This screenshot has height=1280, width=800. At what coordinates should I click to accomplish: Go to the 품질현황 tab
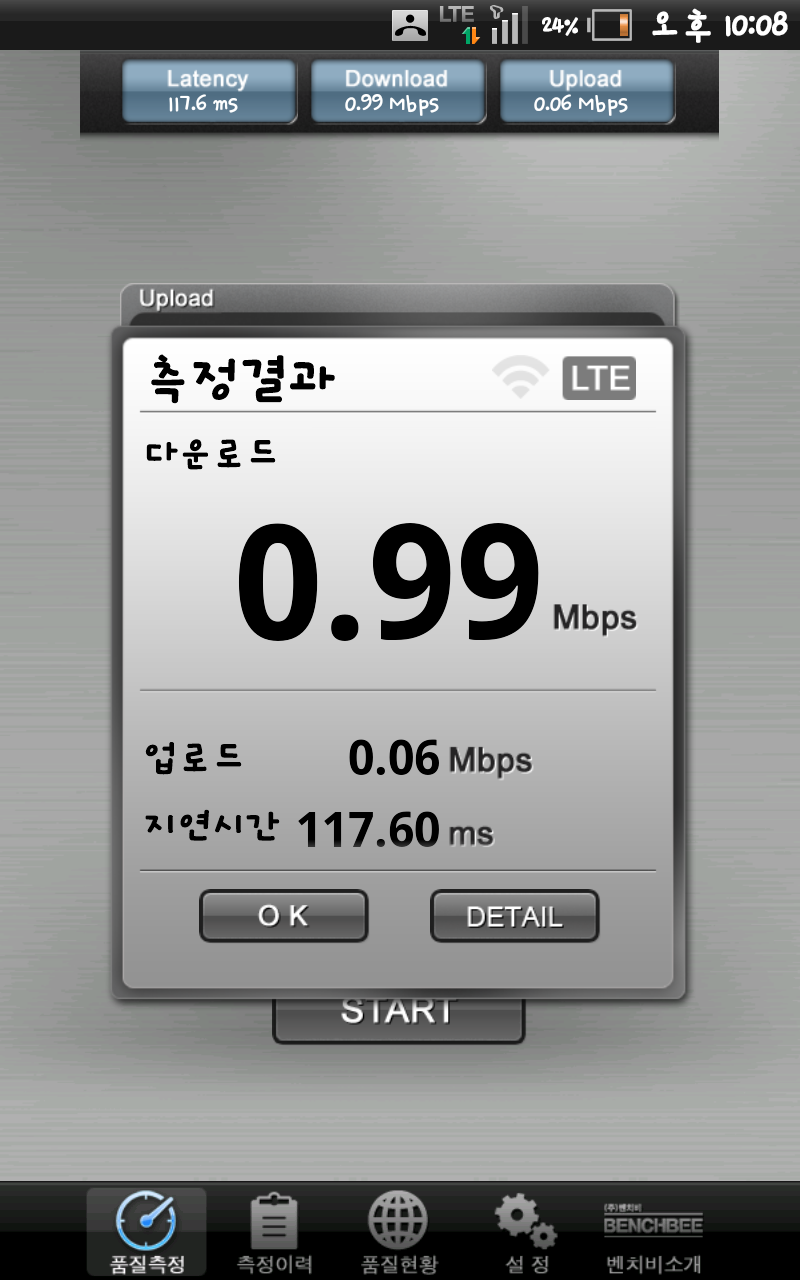398,1232
